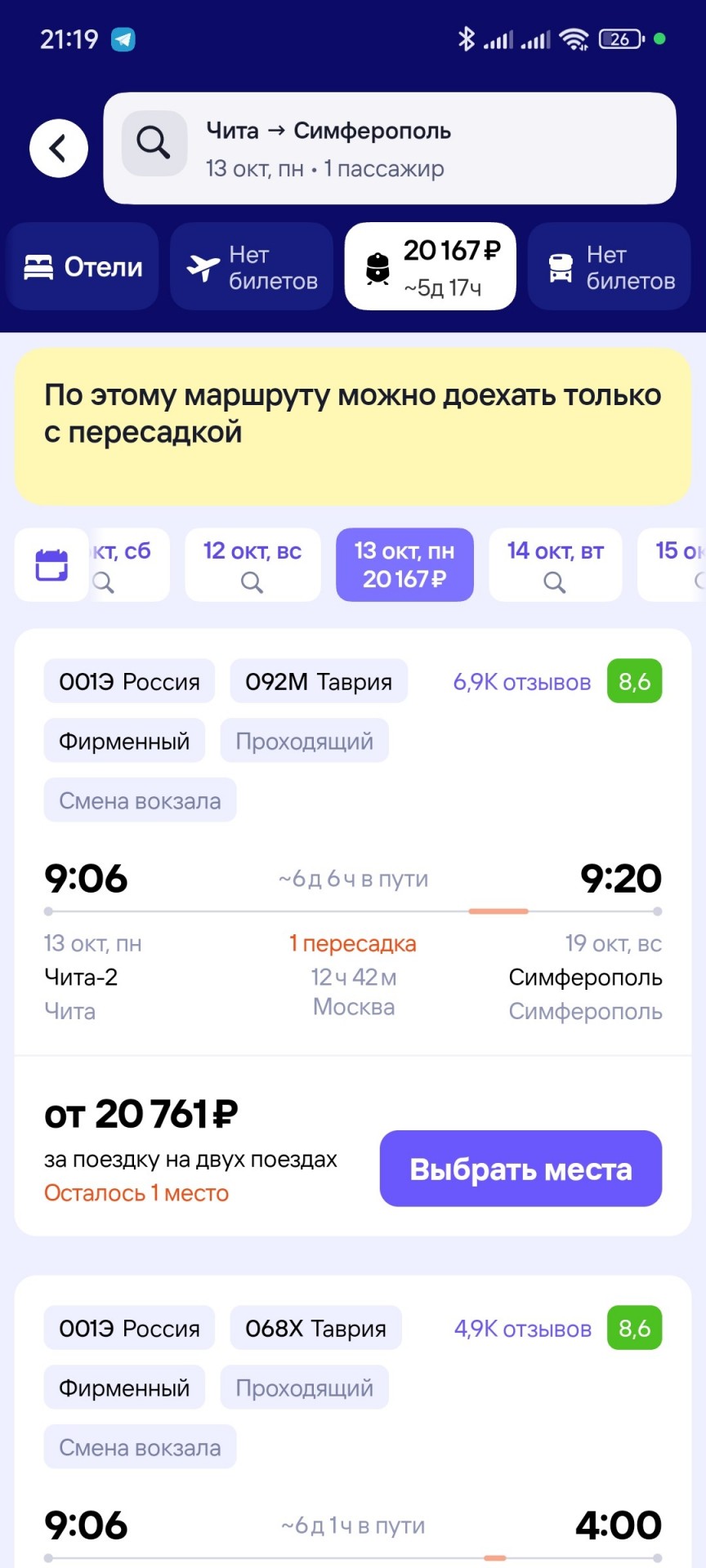Viewport: 706px width, 1568px height.
Task: Edit the Чита → Симферополь search
Action: 390,149
